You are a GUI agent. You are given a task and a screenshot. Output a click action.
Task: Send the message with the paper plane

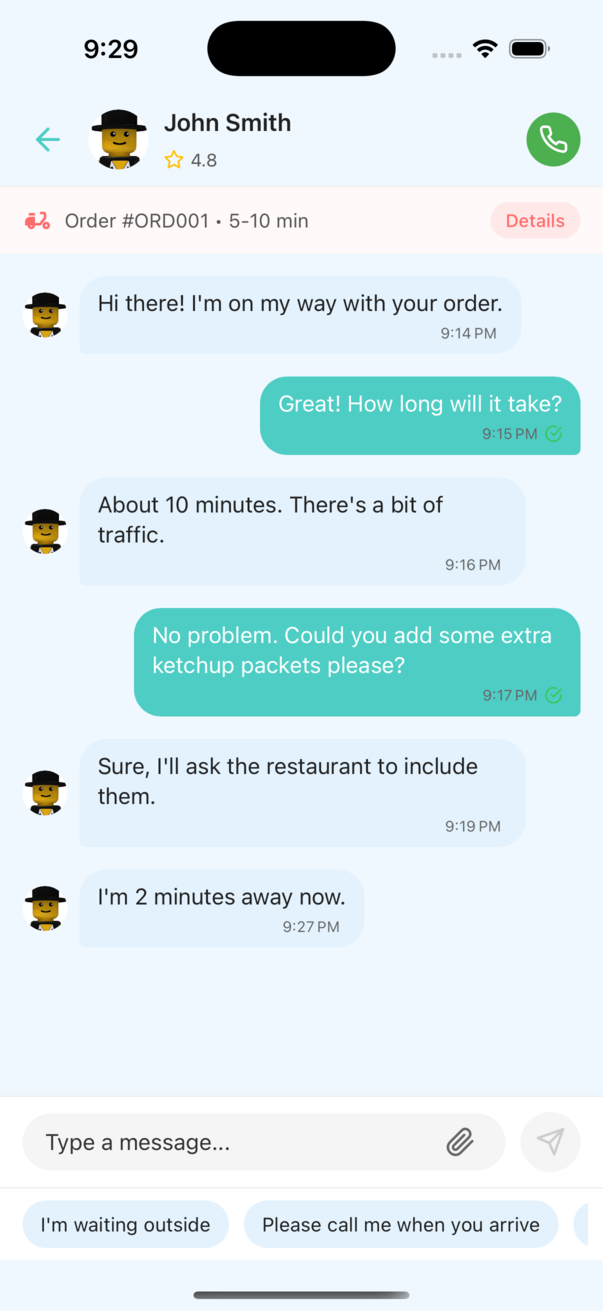pos(550,1142)
